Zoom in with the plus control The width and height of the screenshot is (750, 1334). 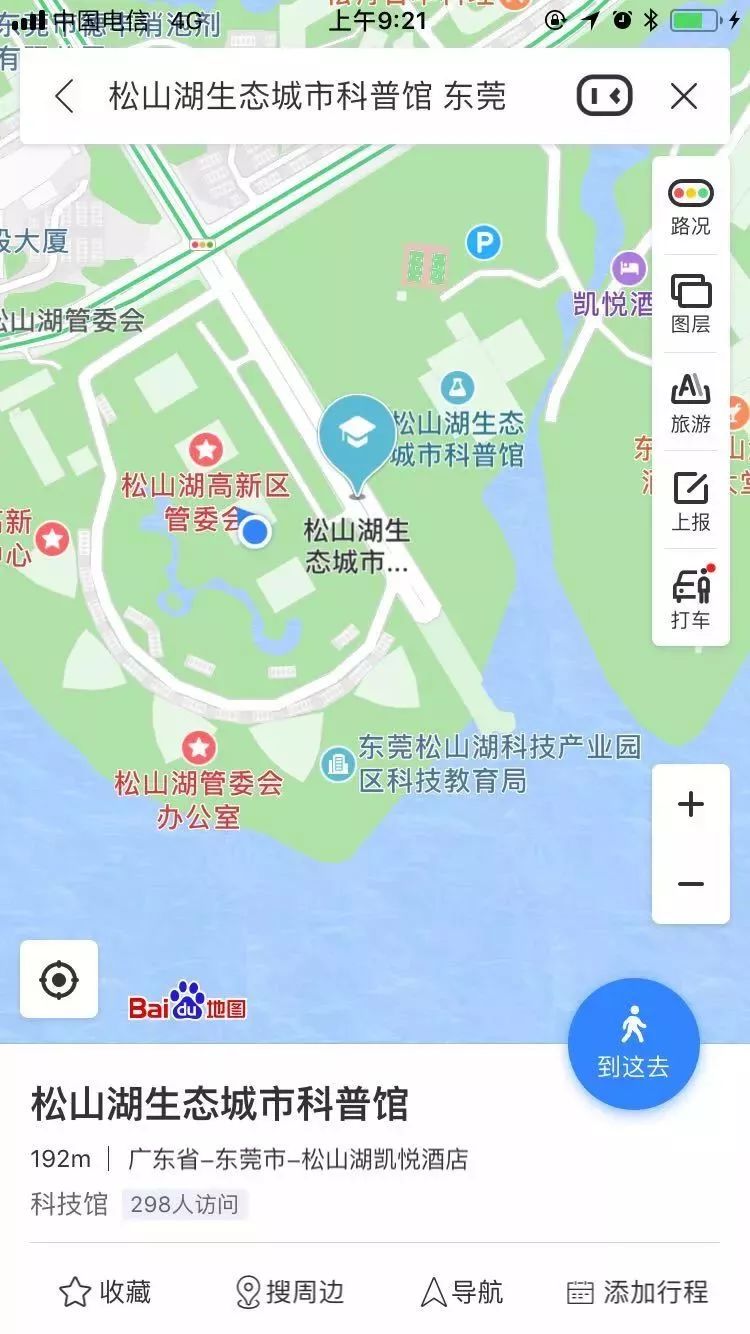(690, 803)
